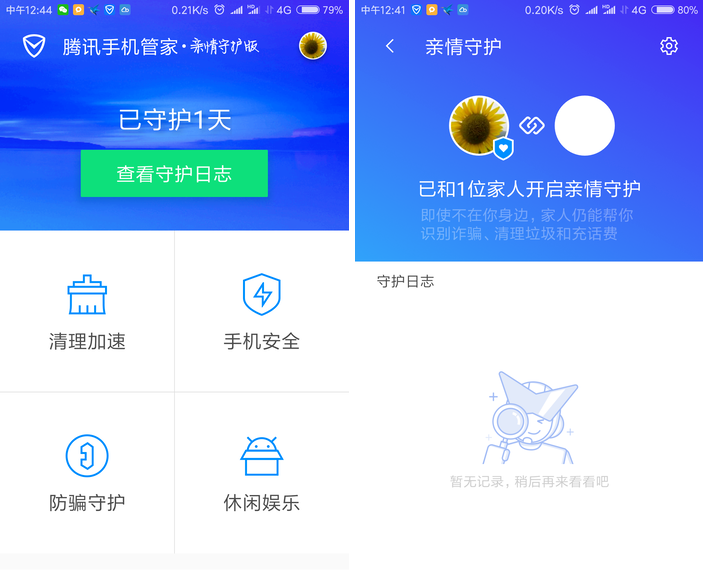Tap the sunflower avatar with shield badge
The width and height of the screenshot is (703, 579).
click(x=479, y=126)
